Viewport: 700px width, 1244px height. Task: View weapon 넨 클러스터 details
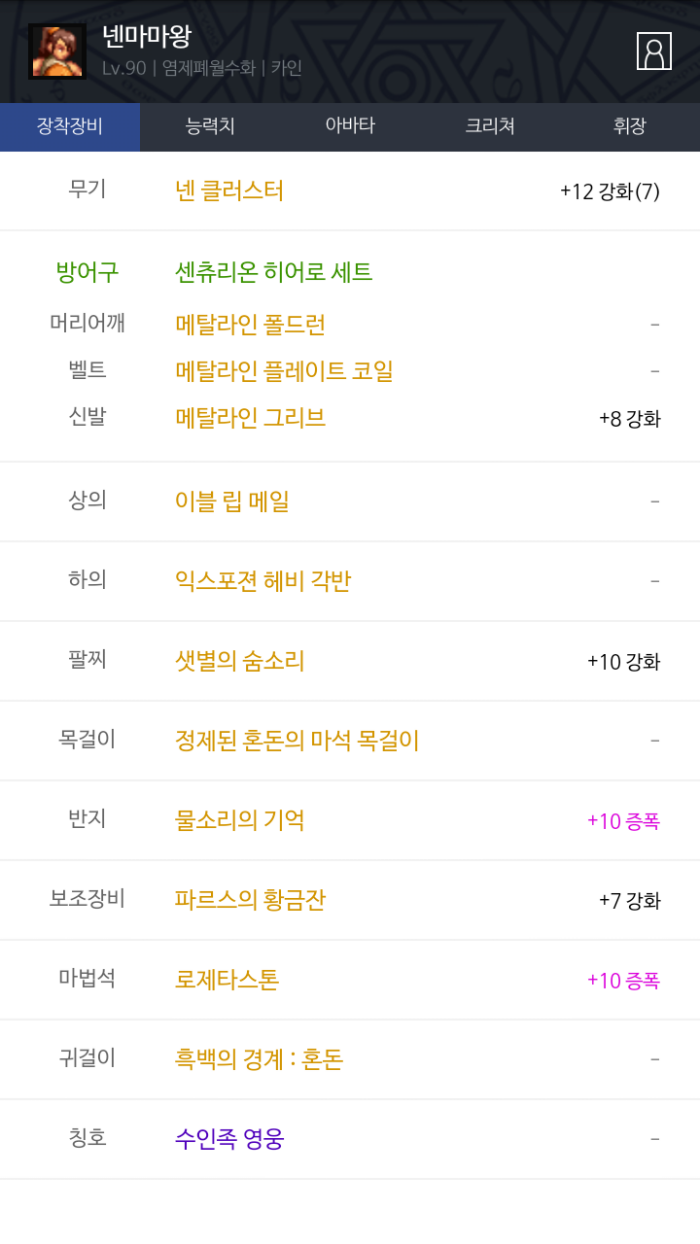(230, 191)
